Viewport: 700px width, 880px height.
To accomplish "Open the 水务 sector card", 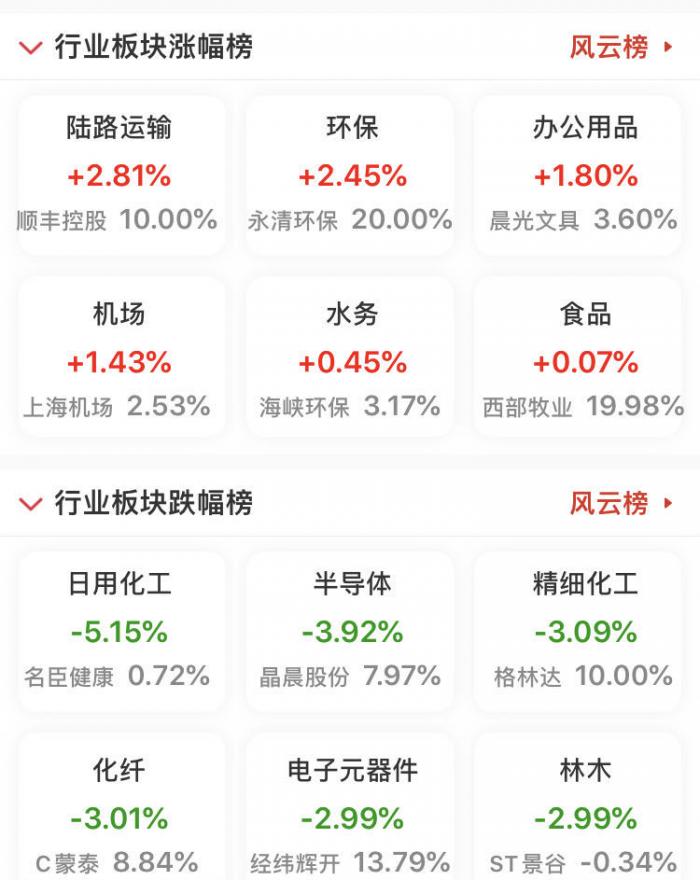I will [x=351, y=360].
